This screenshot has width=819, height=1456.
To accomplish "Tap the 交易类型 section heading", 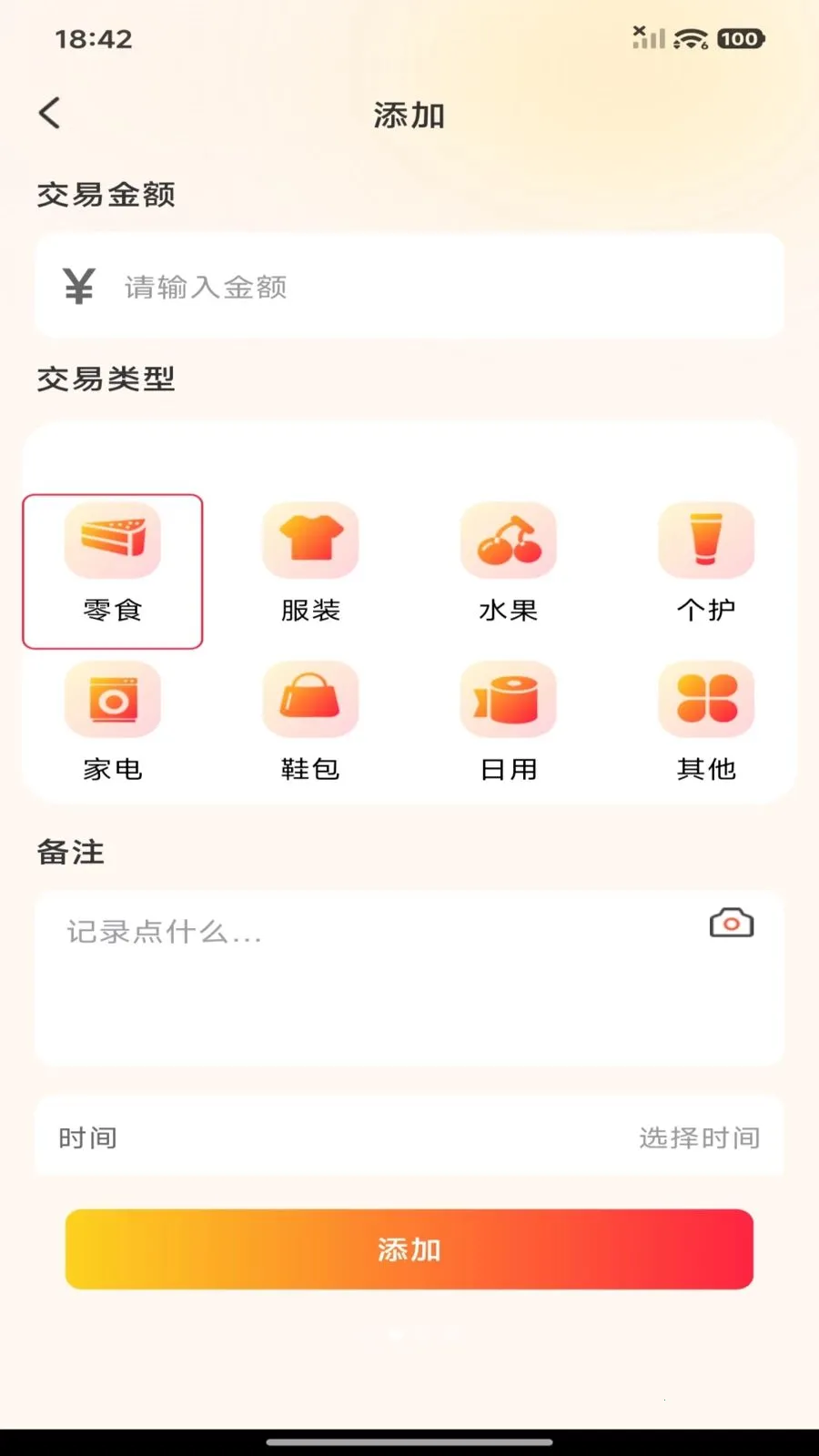I will [106, 379].
